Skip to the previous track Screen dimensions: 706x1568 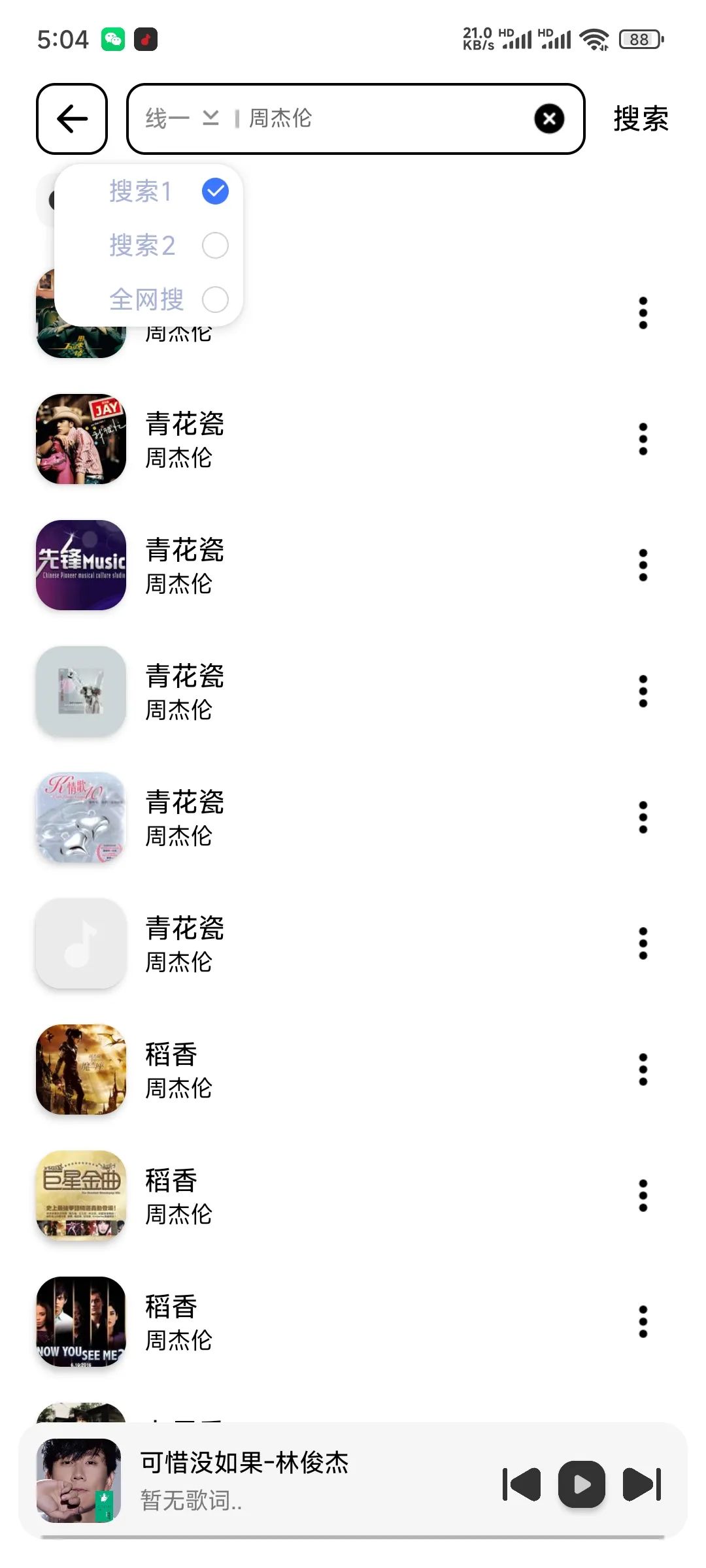(522, 1484)
